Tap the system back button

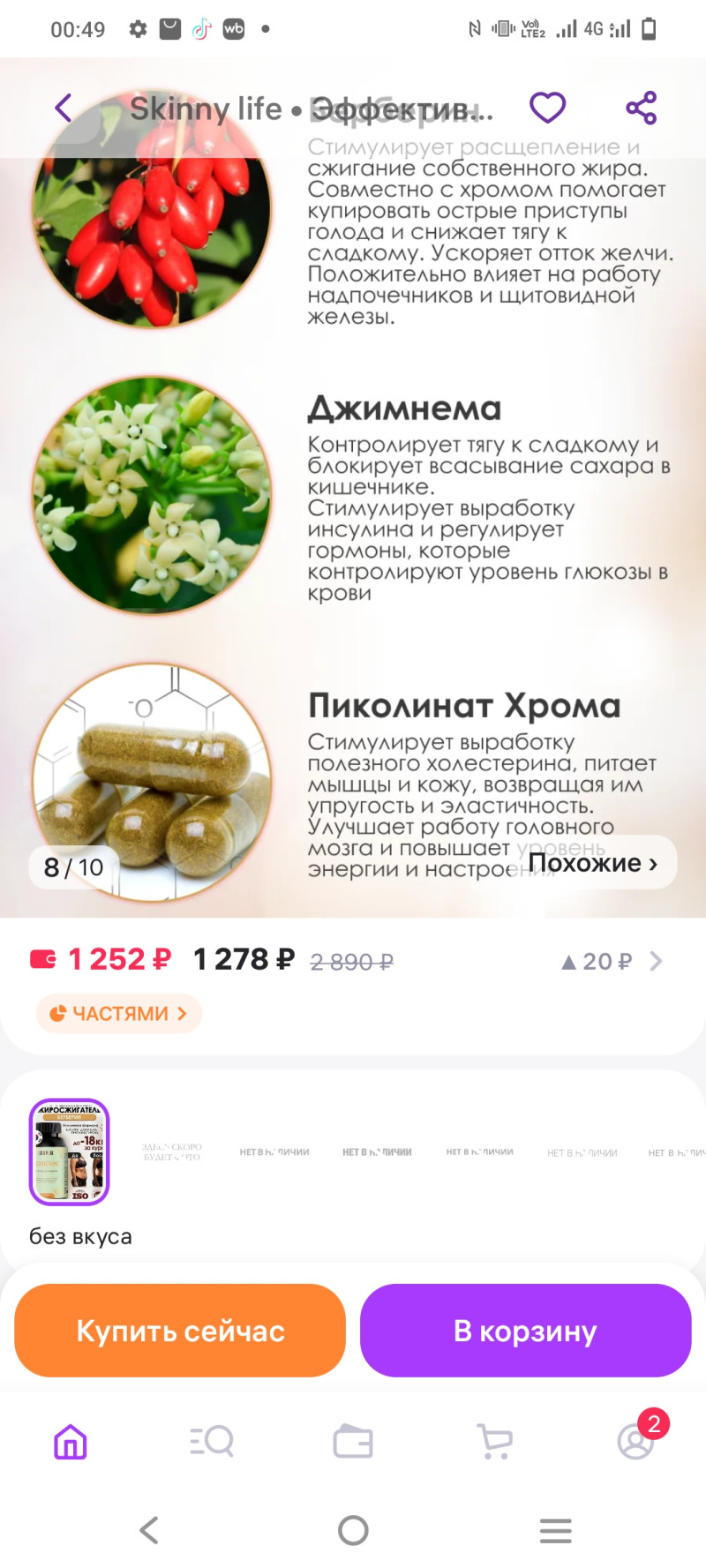(x=150, y=1530)
